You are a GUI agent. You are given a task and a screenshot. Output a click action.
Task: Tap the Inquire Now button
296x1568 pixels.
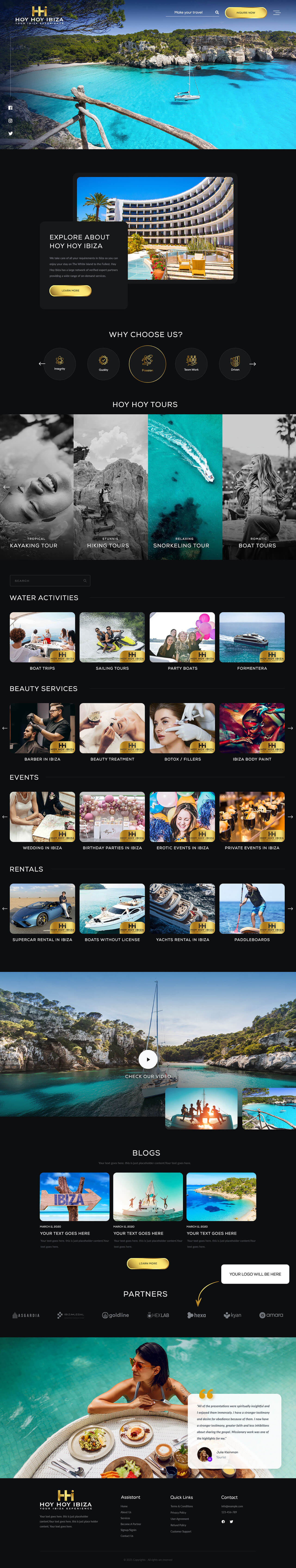(246, 12)
